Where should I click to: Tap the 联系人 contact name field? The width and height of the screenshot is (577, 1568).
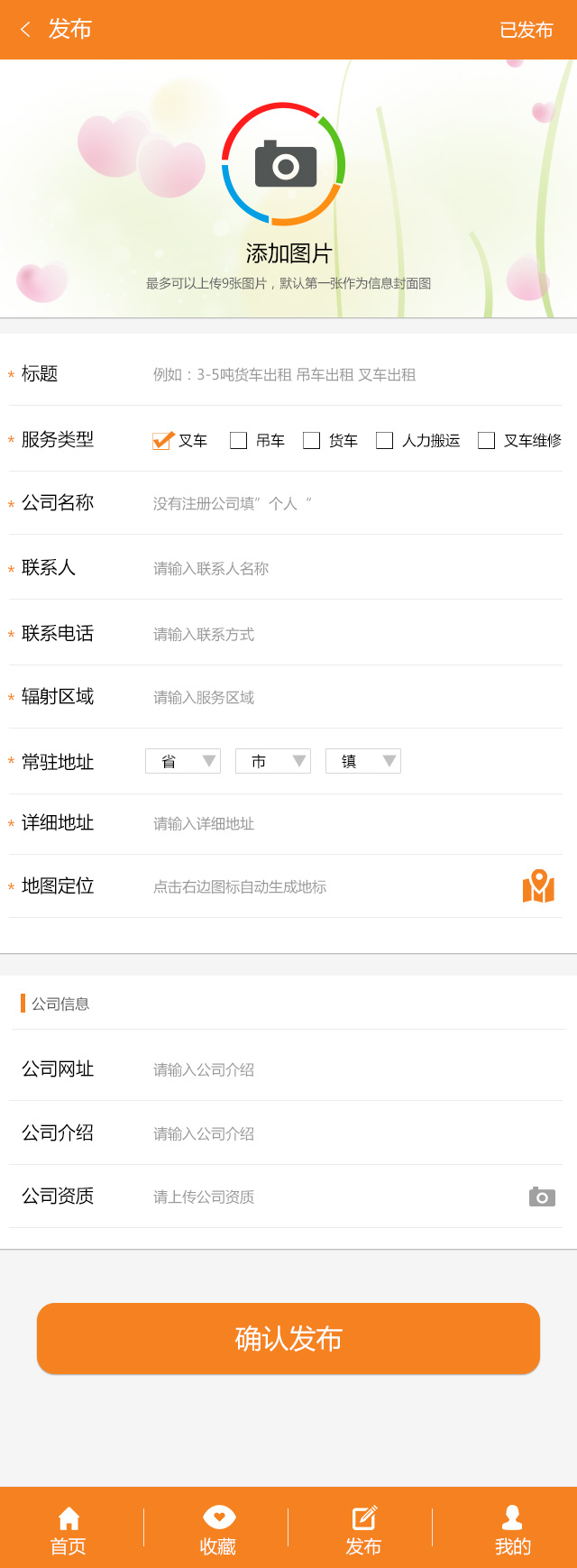click(352, 568)
